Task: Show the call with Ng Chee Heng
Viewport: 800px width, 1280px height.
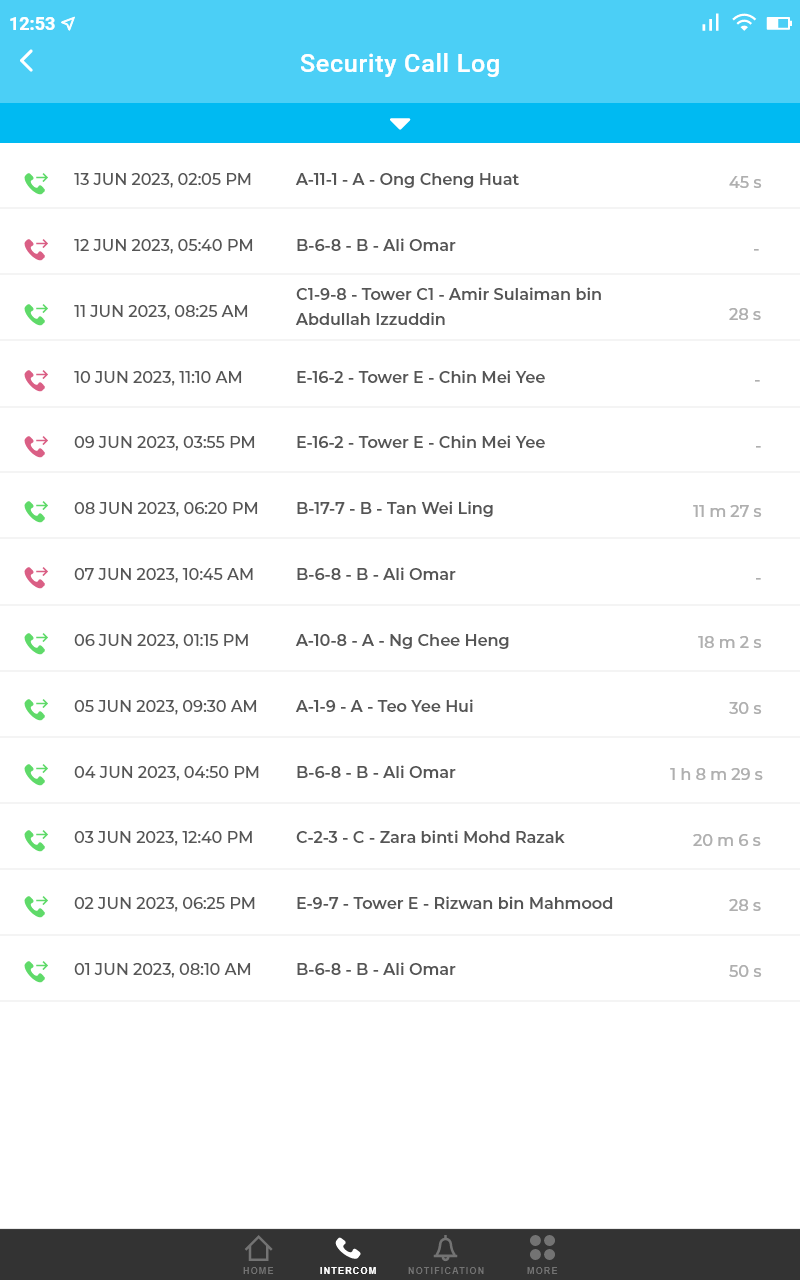Action: pos(400,641)
